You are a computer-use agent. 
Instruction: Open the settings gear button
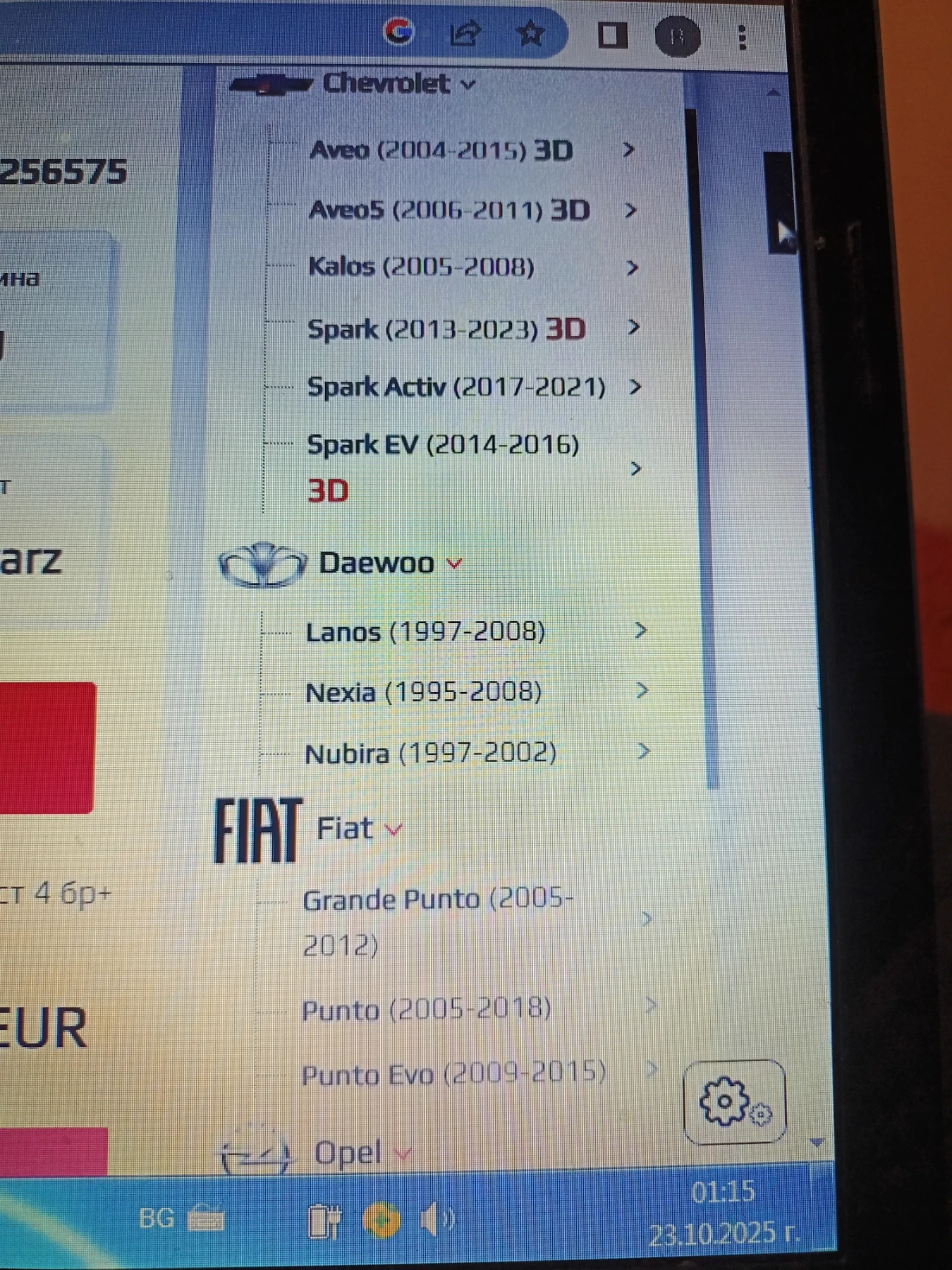[x=733, y=1101]
